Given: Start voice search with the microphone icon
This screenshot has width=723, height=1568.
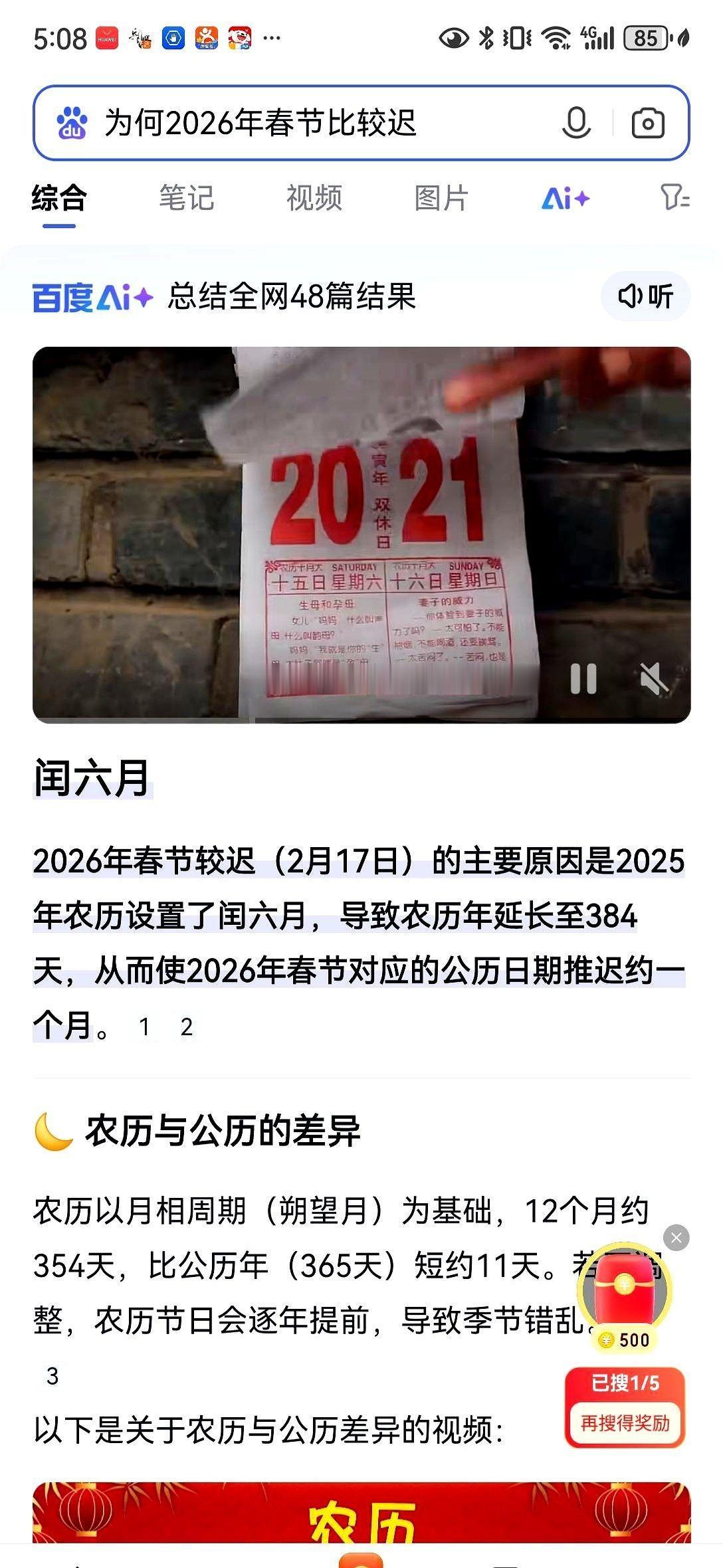Looking at the screenshot, I should coord(577,123).
